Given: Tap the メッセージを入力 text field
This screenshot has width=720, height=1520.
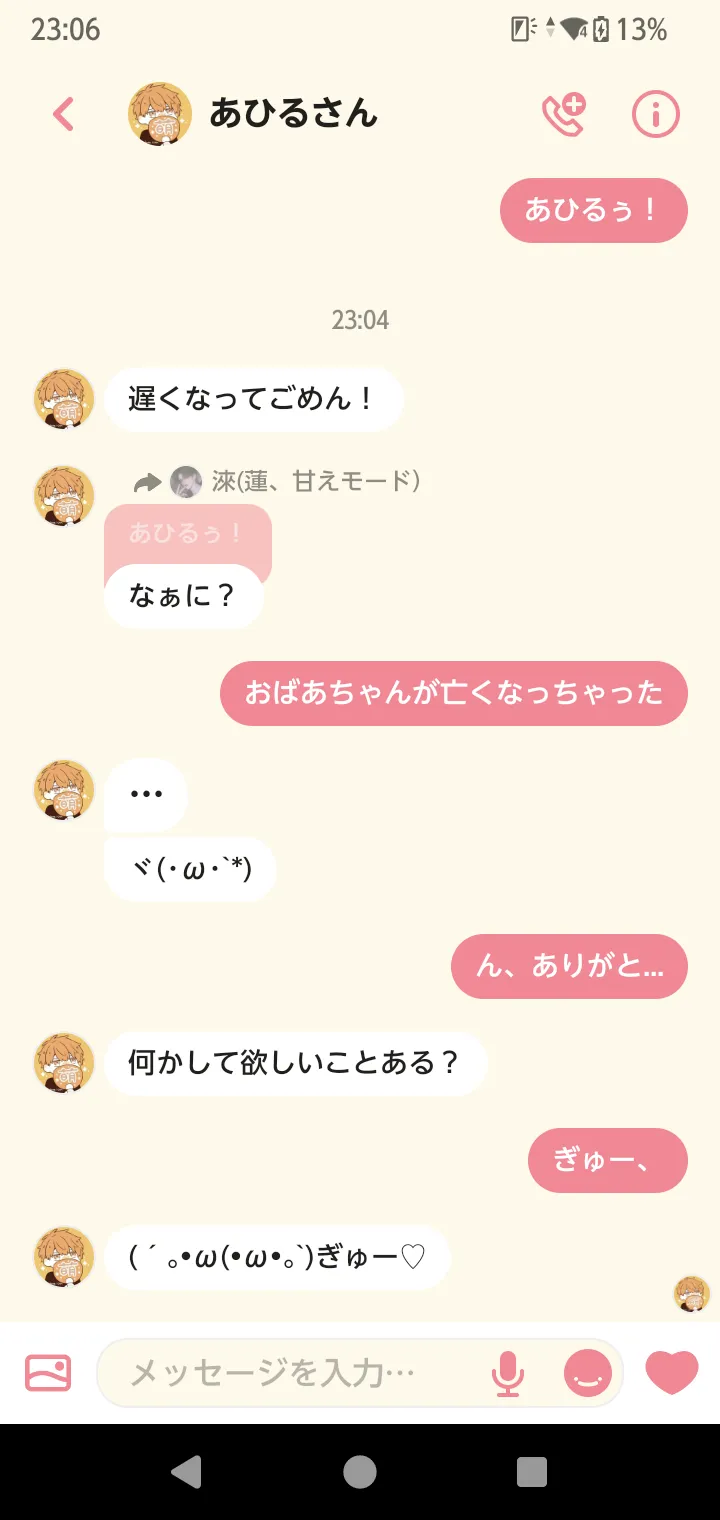Looking at the screenshot, I should 290,1373.
